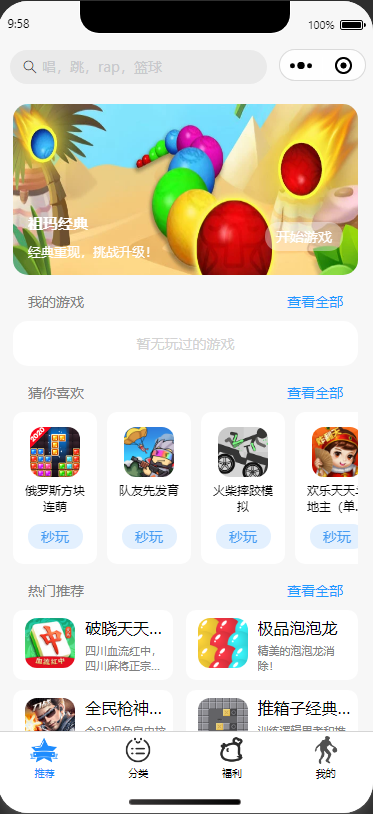The height and width of the screenshot is (814, 373).
Task: Go to the 我的 tab
Action: (x=325, y=758)
